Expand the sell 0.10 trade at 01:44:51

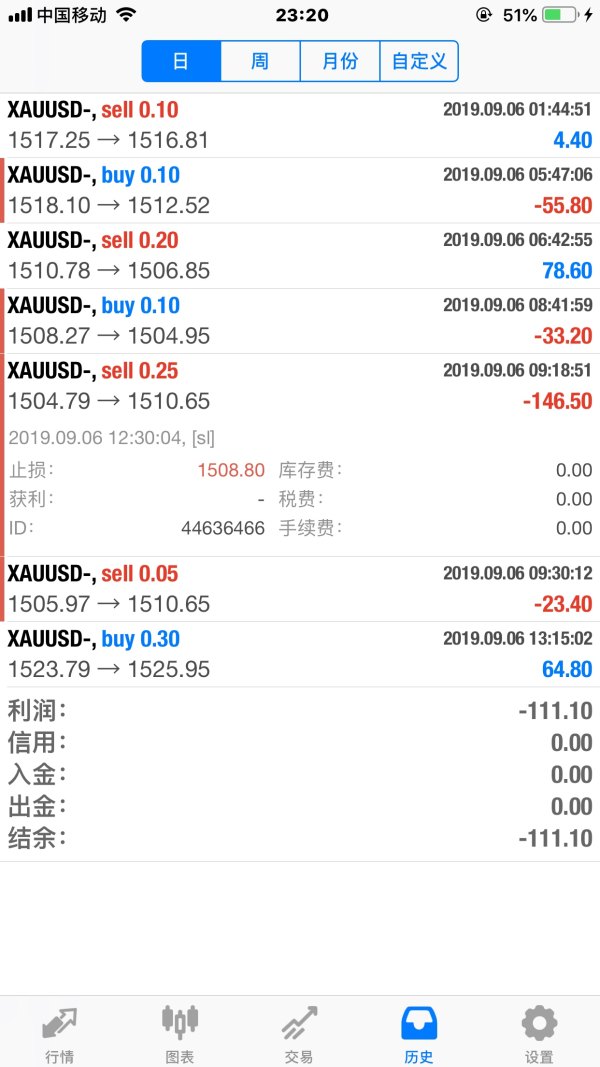click(x=300, y=126)
